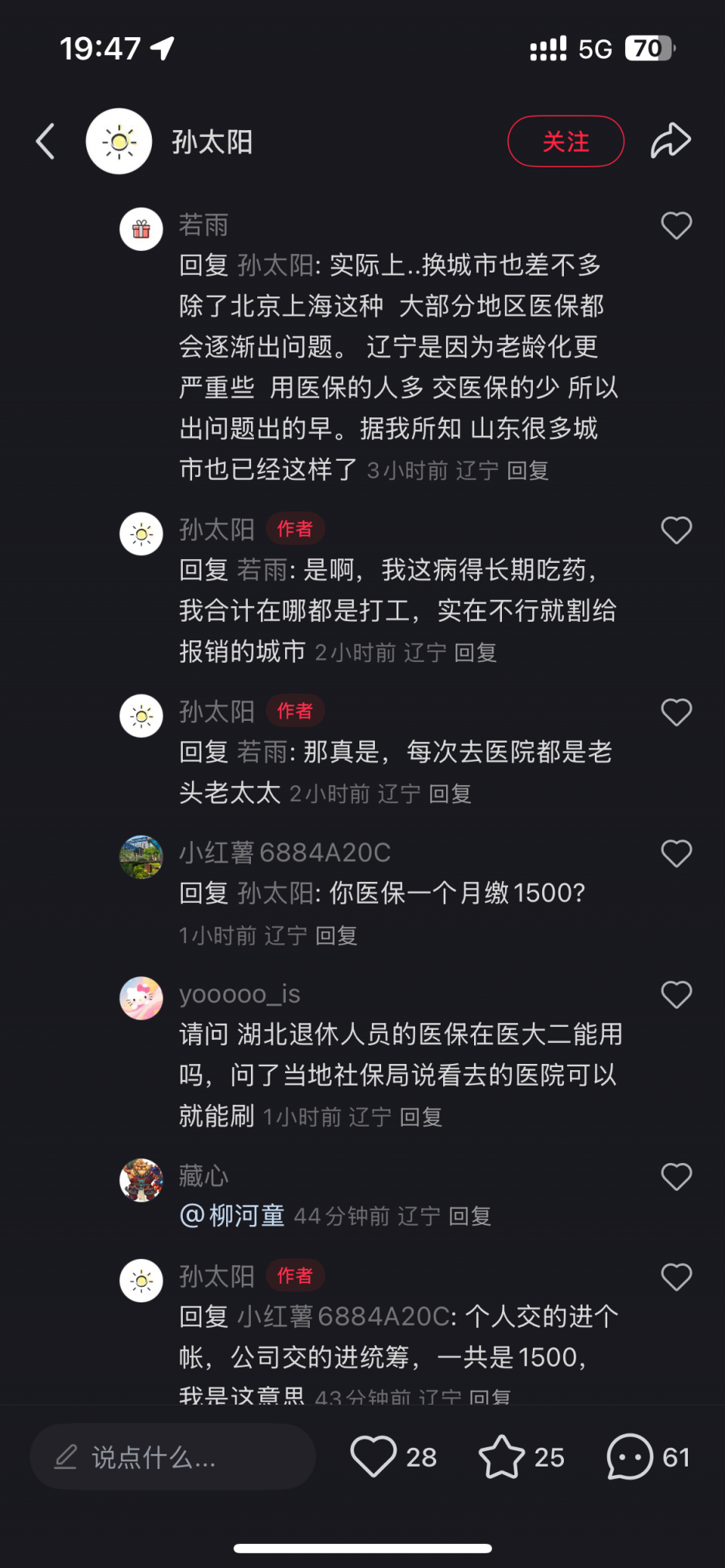Viewport: 725px width, 1568px height.
Task: Go back using the top-left arrow
Action: coord(46,142)
